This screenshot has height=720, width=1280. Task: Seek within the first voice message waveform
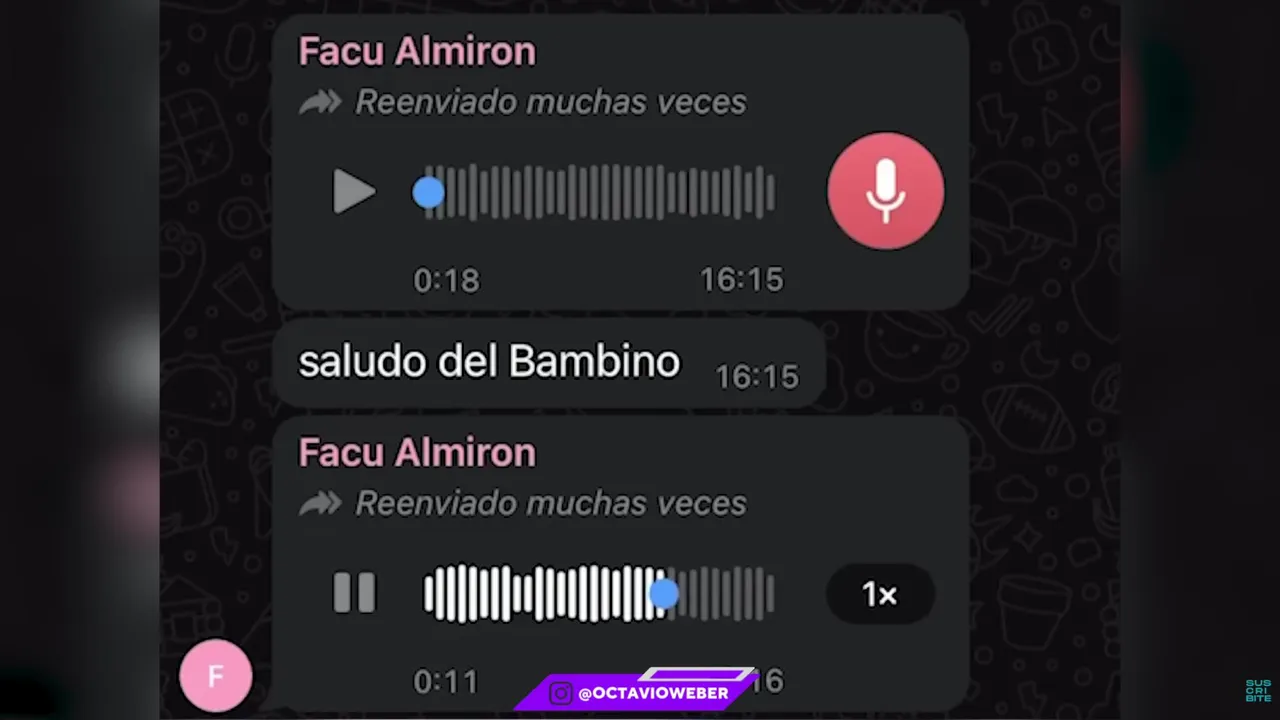[x=600, y=192]
